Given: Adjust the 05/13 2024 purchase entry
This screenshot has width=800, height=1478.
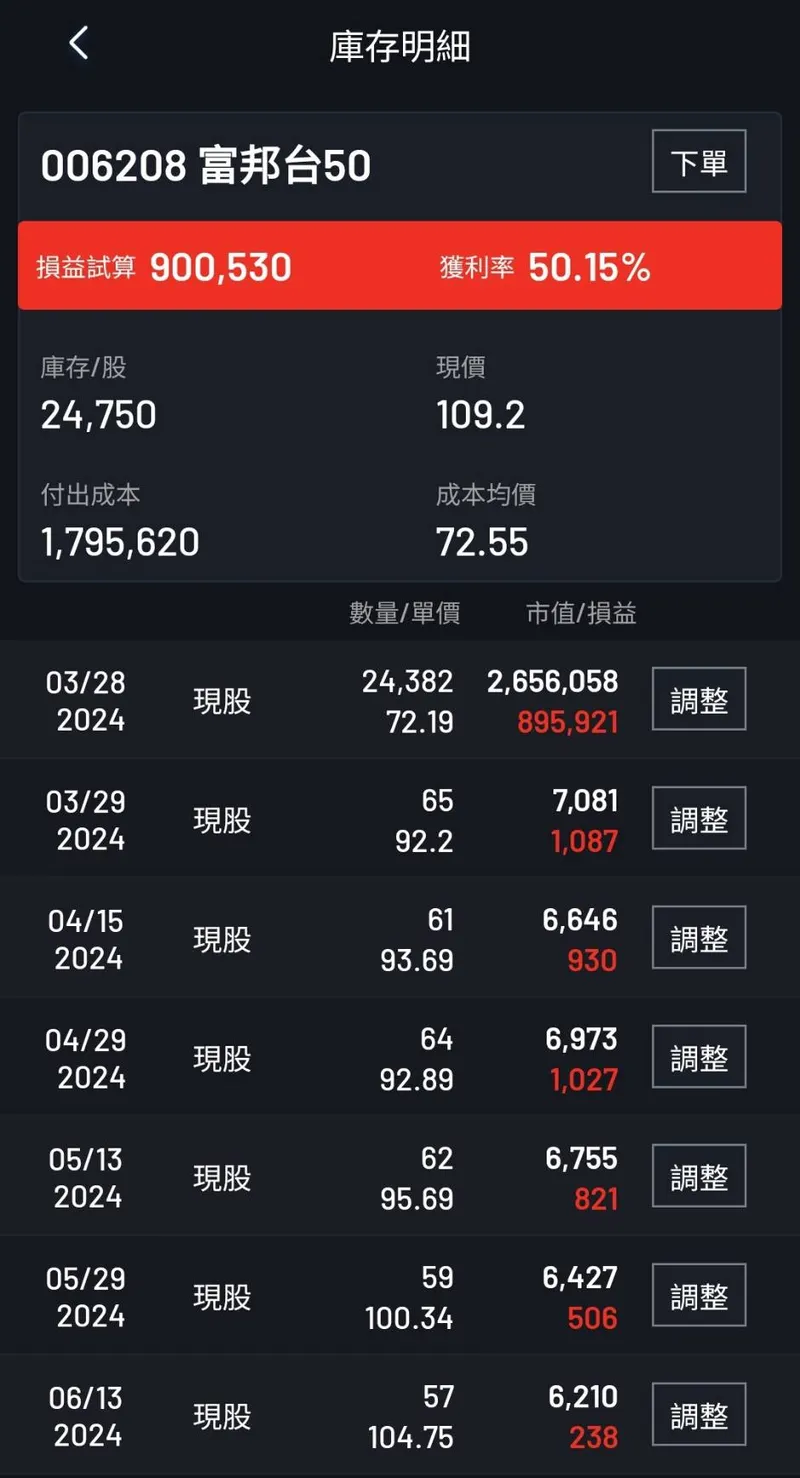Looking at the screenshot, I should [699, 1175].
